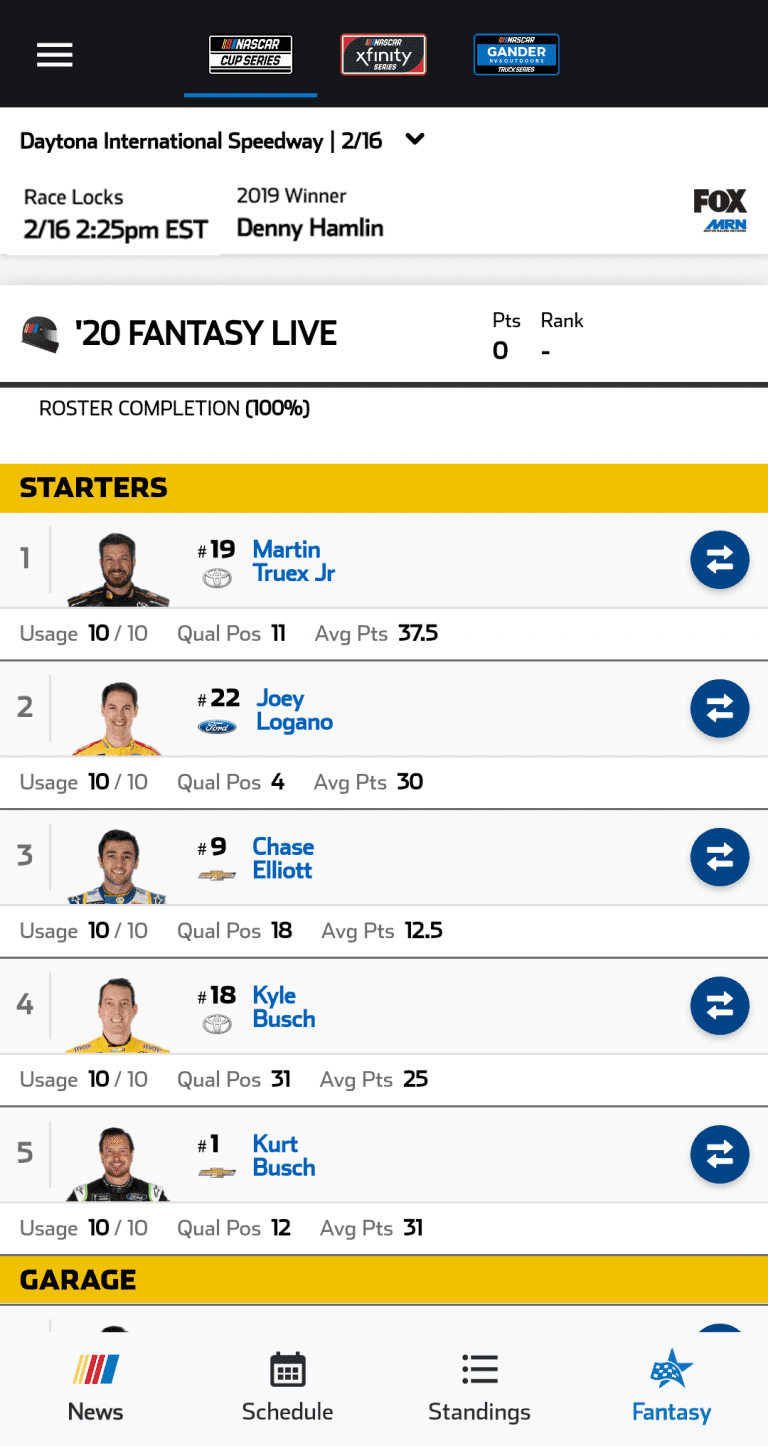Open the Fantasy section from bottom nav
768x1446 pixels.
(671, 1385)
